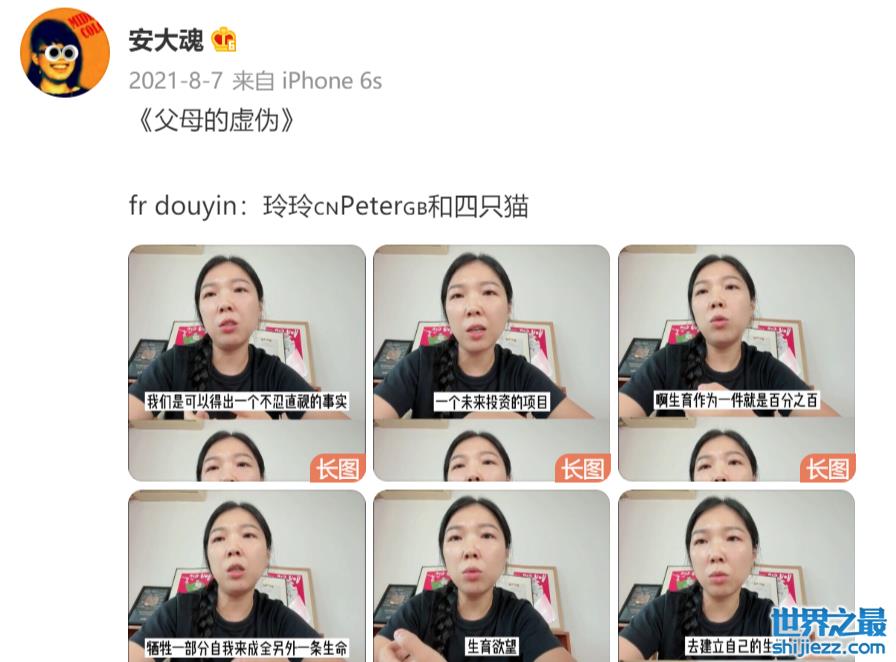The height and width of the screenshot is (662, 896).
Task: Tap the username 安大魂
Action: [x=166, y=40]
